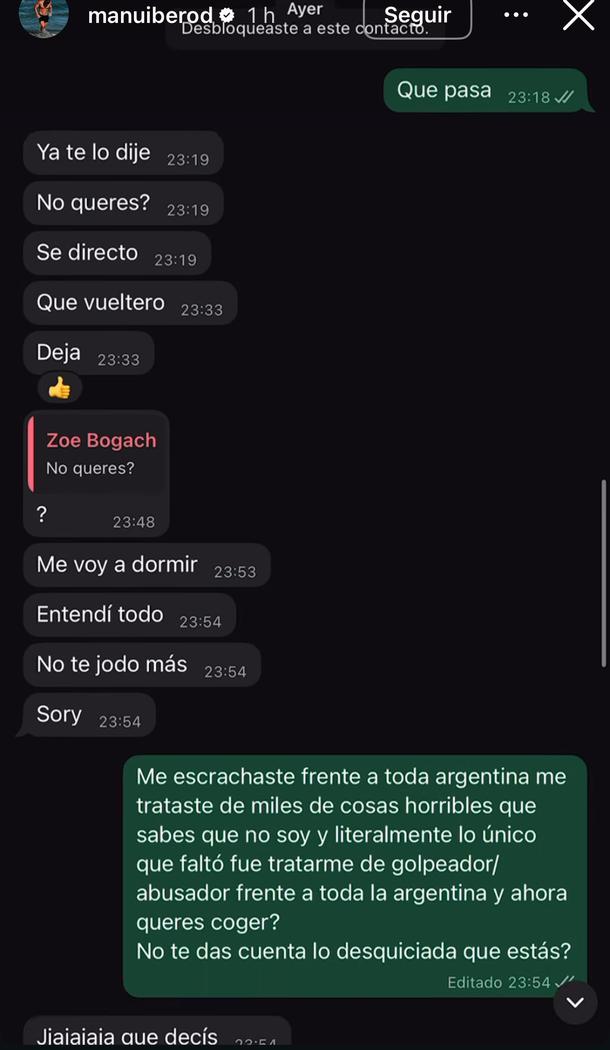This screenshot has width=610, height=1050.
Task: Close the story viewer
Action: click(x=579, y=16)
